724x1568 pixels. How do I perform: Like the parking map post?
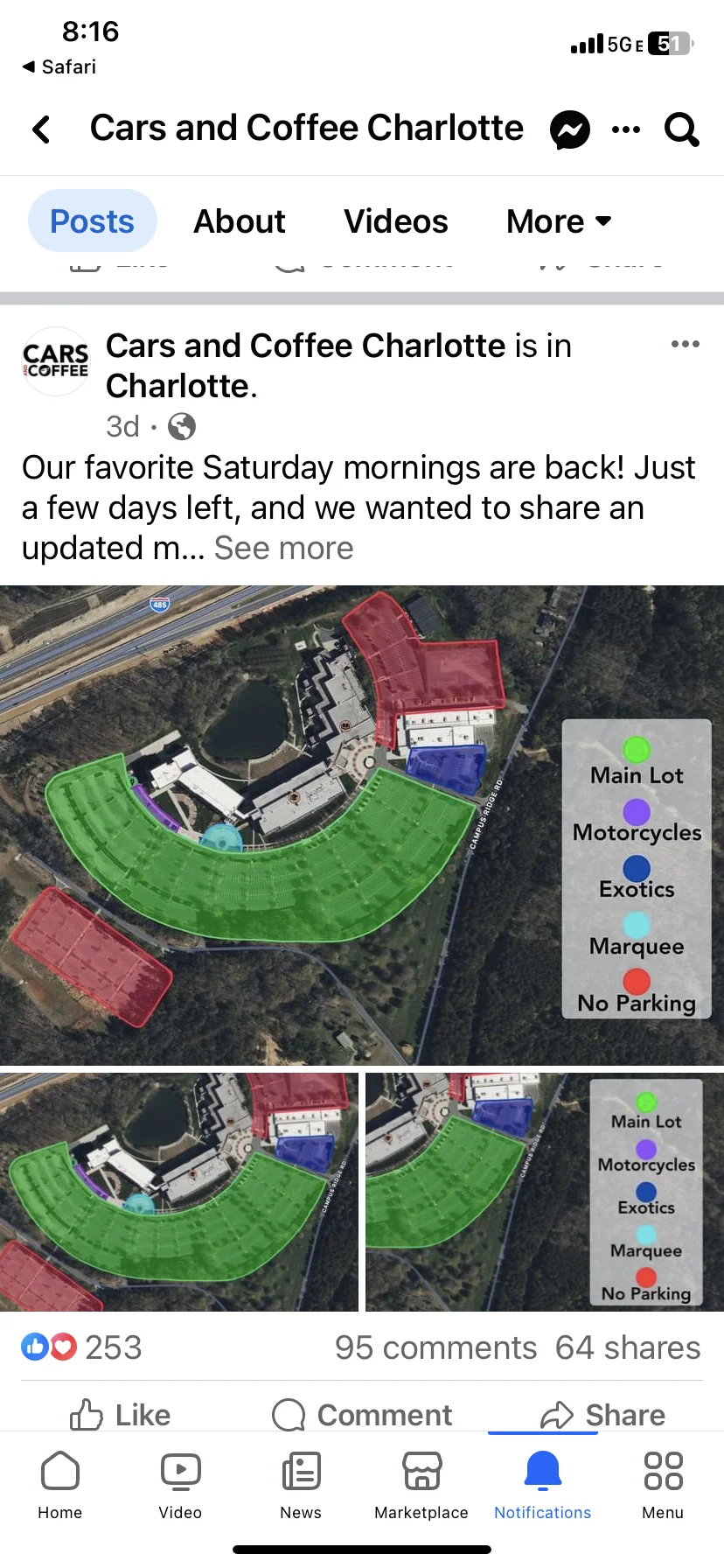point(121,1415)
